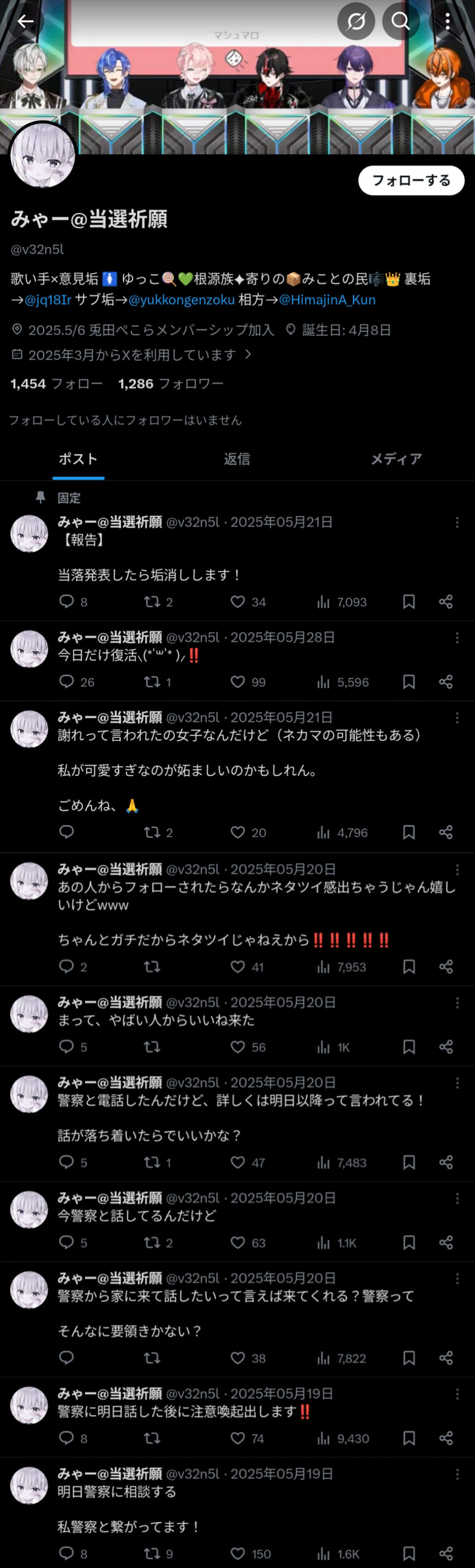View the 1,454 フォロー list
The height and width of the screenshot is (1568, 475).
point(56,383)
